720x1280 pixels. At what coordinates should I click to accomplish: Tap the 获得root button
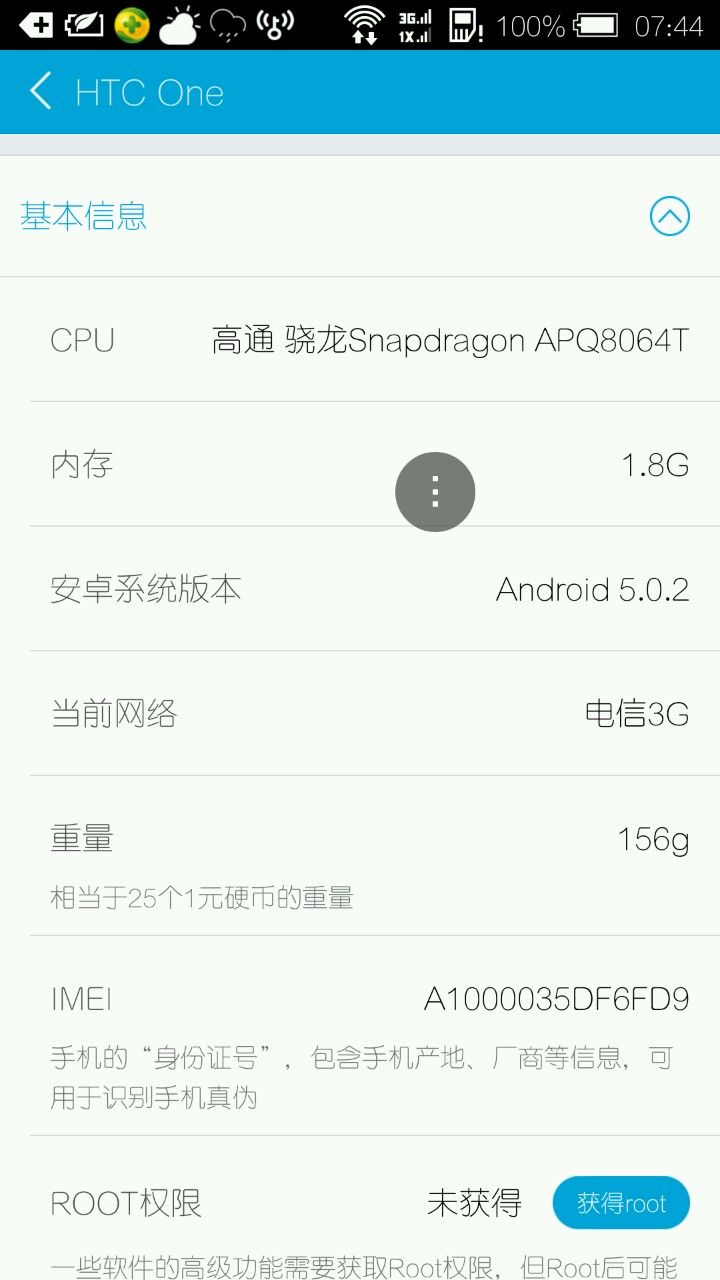click(621, 1203)
